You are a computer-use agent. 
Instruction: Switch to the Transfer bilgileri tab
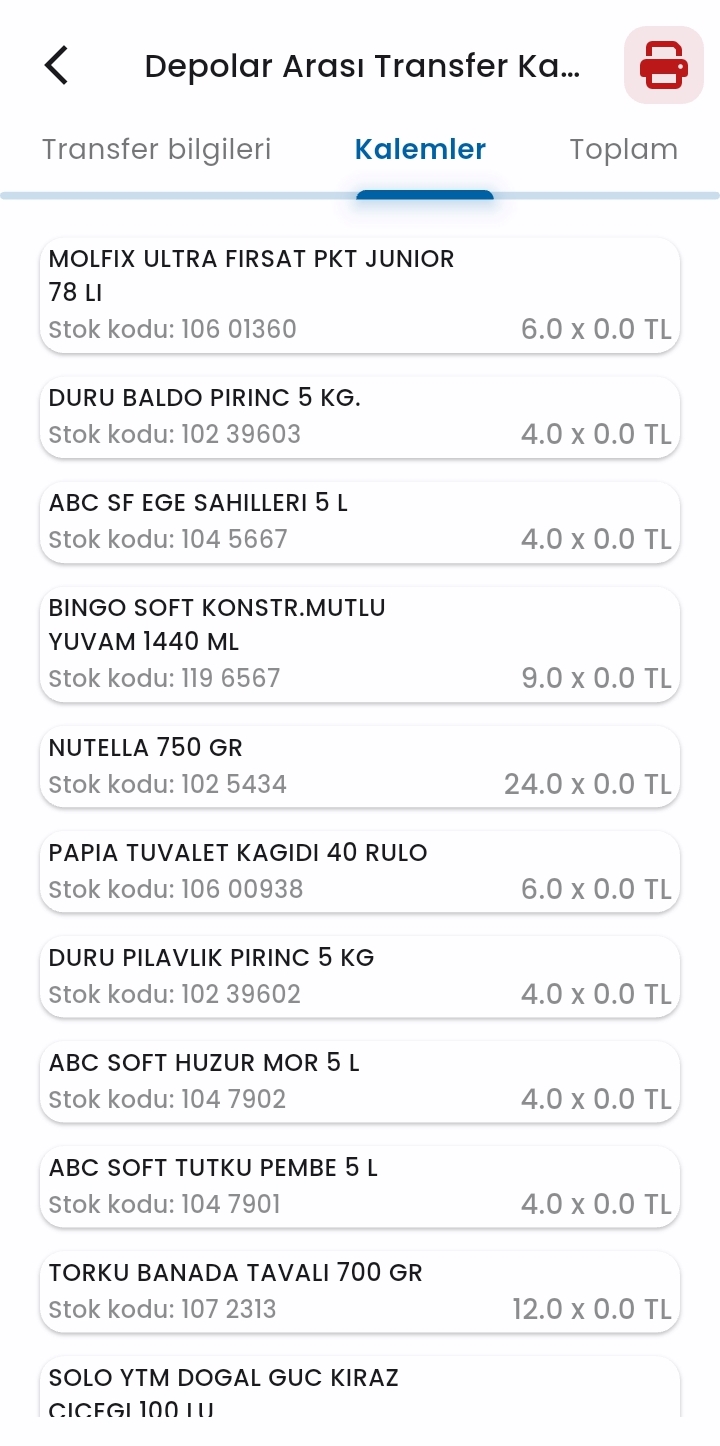(157, 149)
